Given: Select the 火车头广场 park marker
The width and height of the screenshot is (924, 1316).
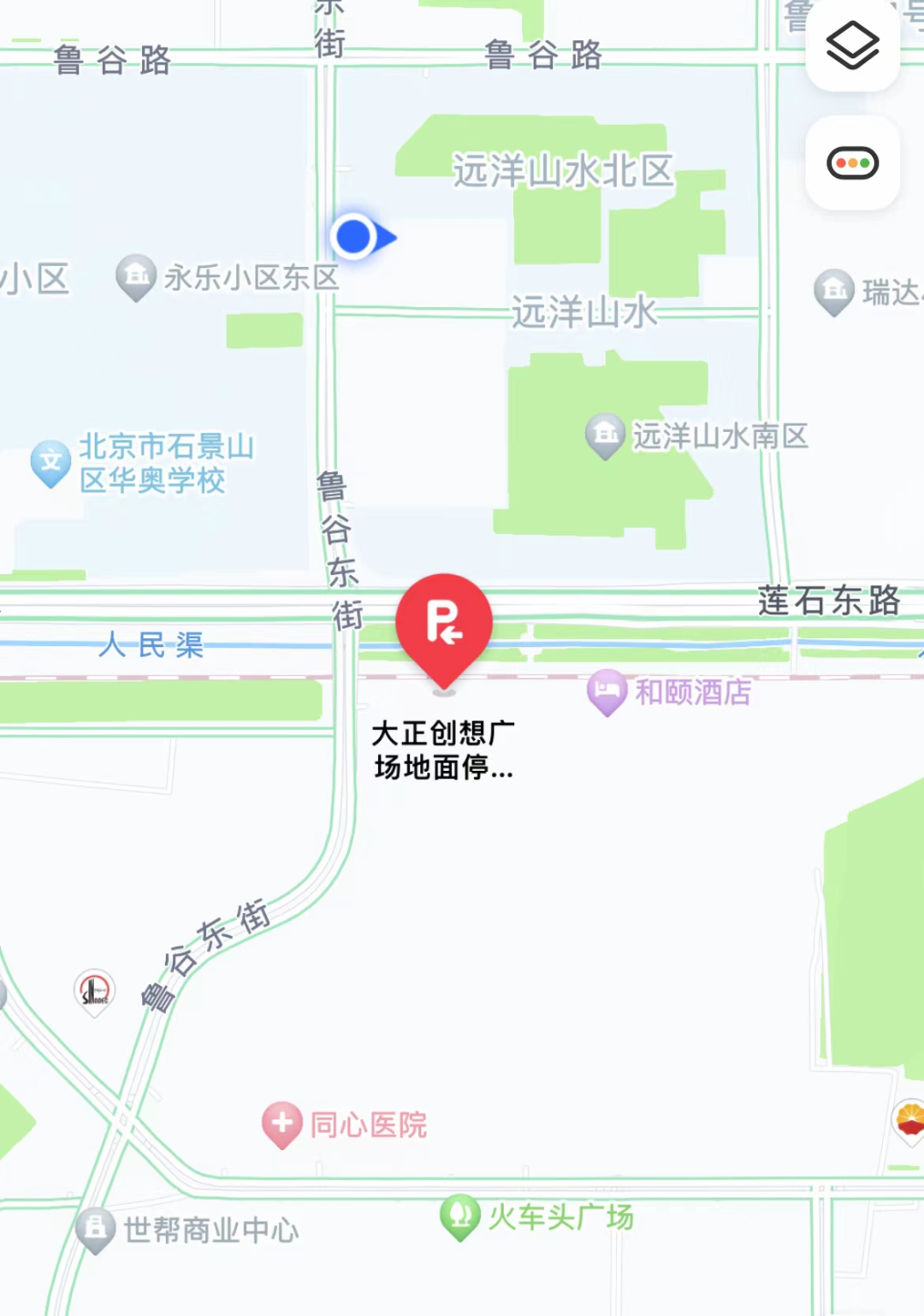Looking at the screenshot, I should click(459, 1215).
